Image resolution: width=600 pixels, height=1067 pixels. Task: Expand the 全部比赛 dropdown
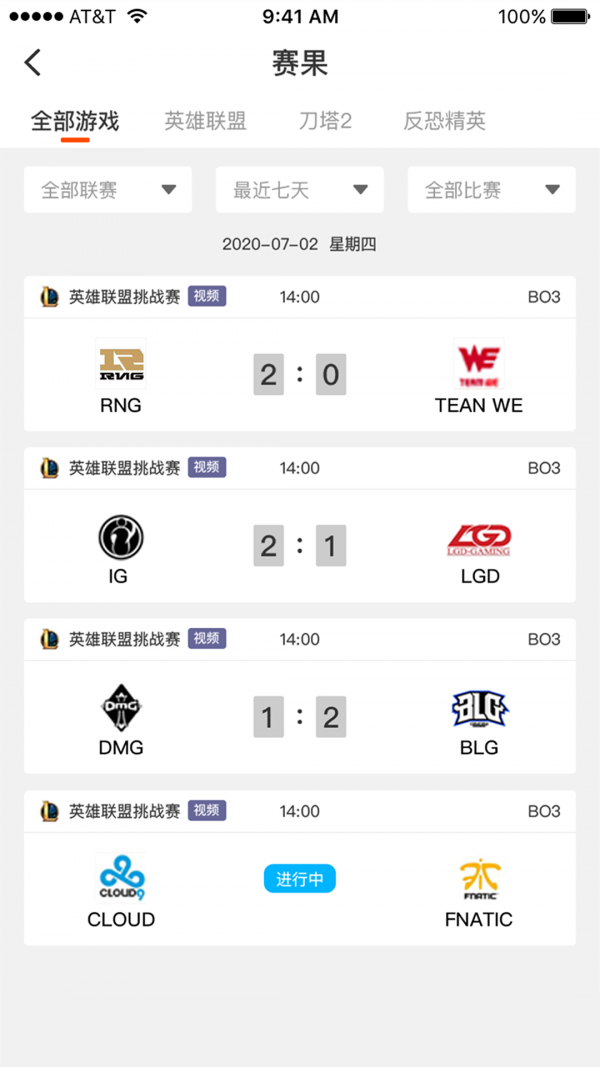[491, 190]
